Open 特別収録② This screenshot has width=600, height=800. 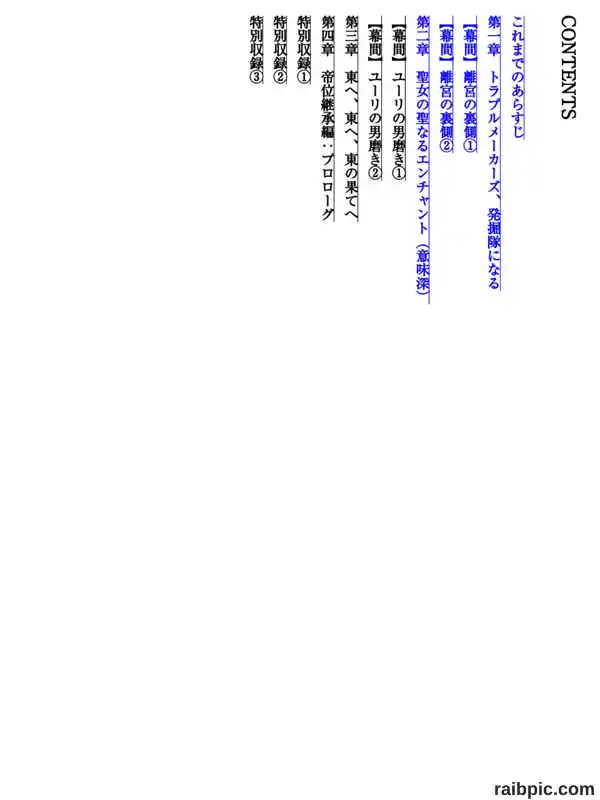pos(280,49)
